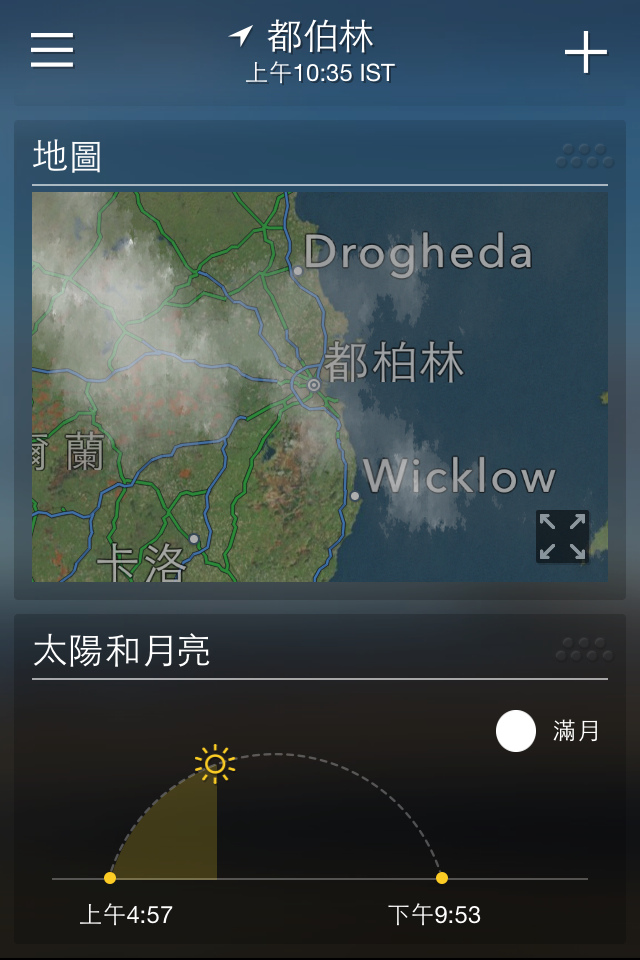
Task: Add a new city with plus icon
Action: pos(586,52)
